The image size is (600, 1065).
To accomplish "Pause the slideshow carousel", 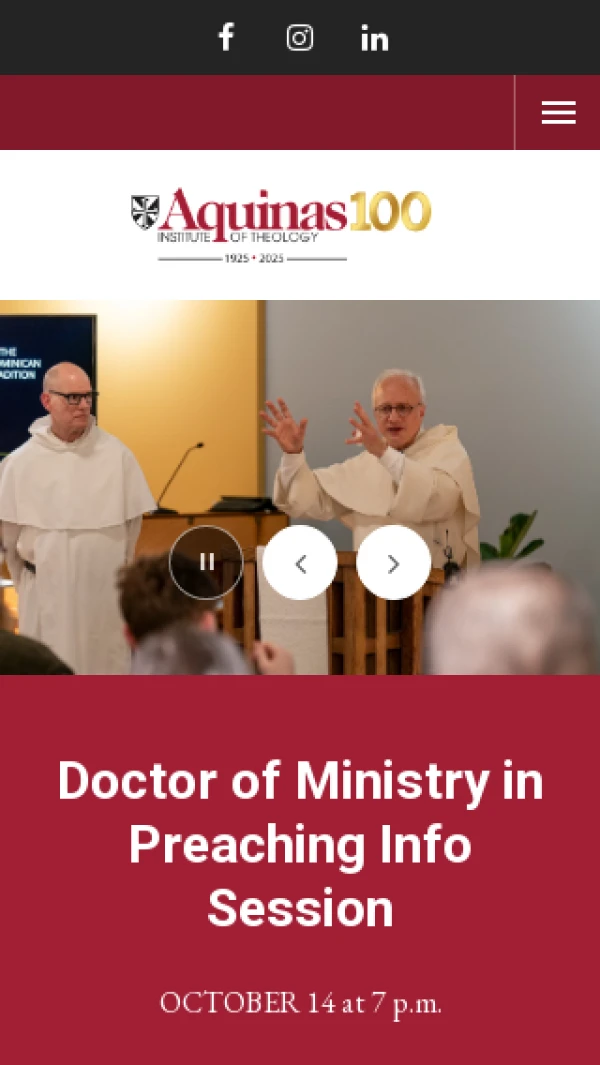I will (206, 562).
